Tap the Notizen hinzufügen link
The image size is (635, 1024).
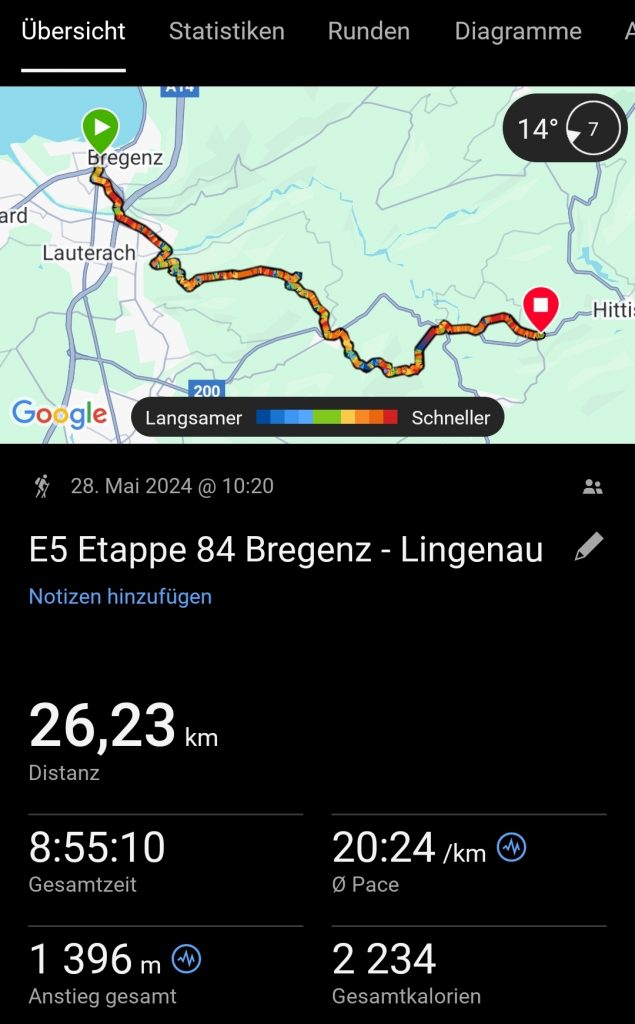coord(120,597)
